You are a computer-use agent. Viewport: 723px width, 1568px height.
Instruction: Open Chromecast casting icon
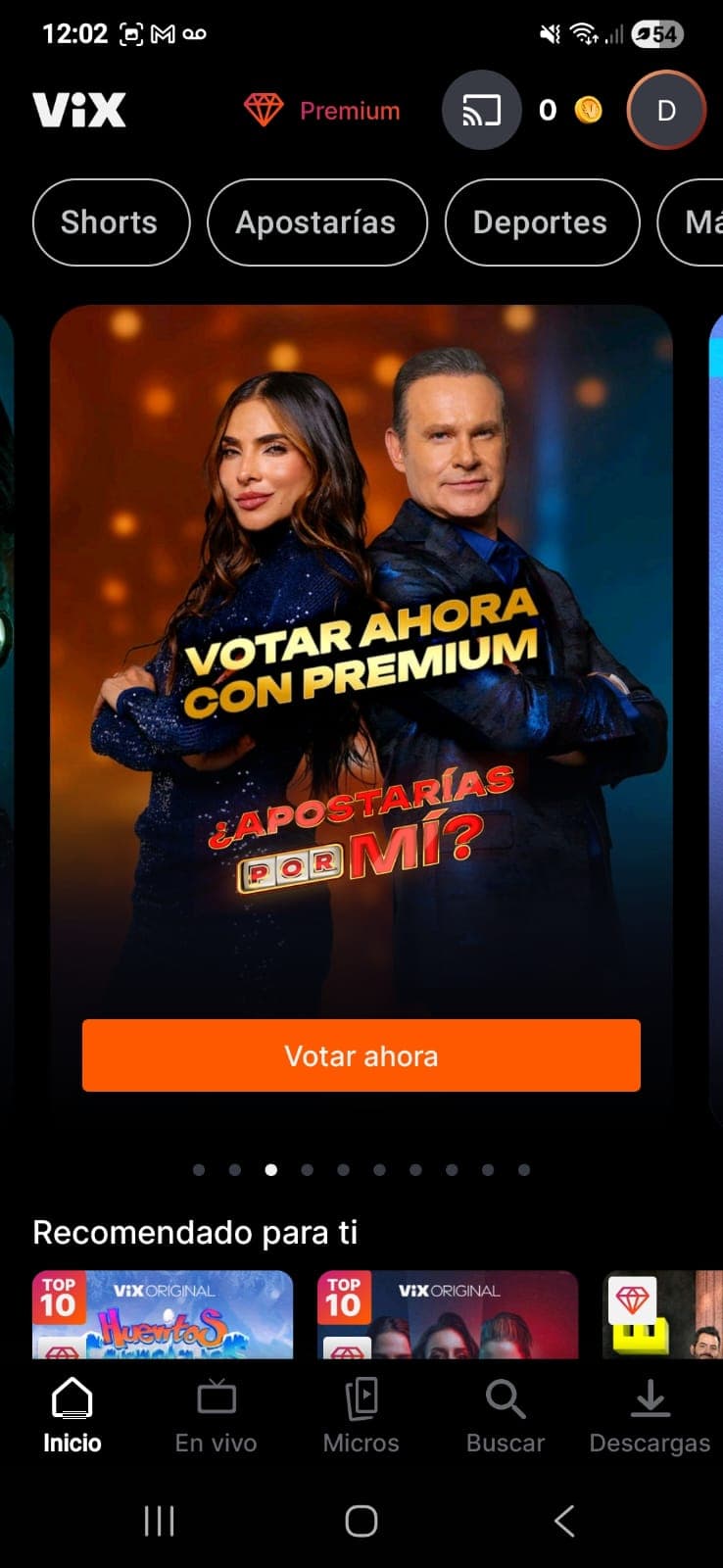pos(482,110)
